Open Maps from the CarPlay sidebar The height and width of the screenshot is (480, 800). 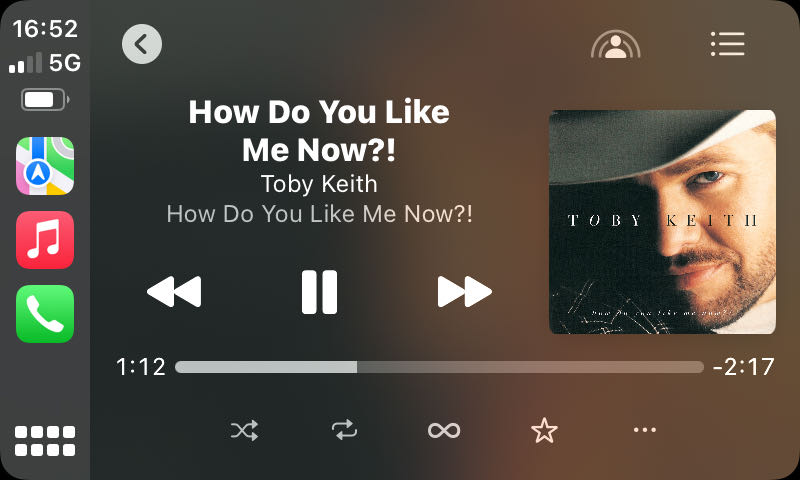click(45, 166)
